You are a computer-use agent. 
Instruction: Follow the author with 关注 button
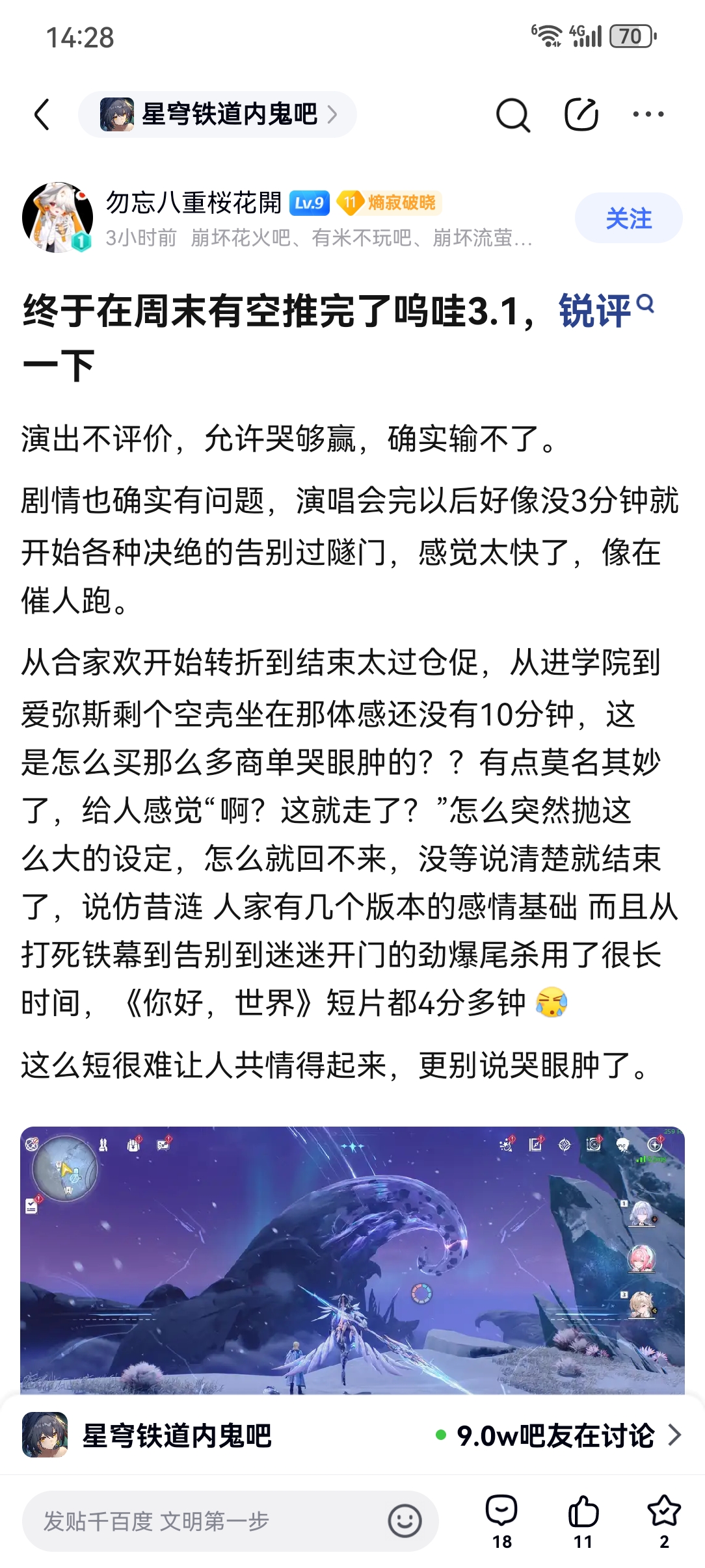tap(628, 218)
